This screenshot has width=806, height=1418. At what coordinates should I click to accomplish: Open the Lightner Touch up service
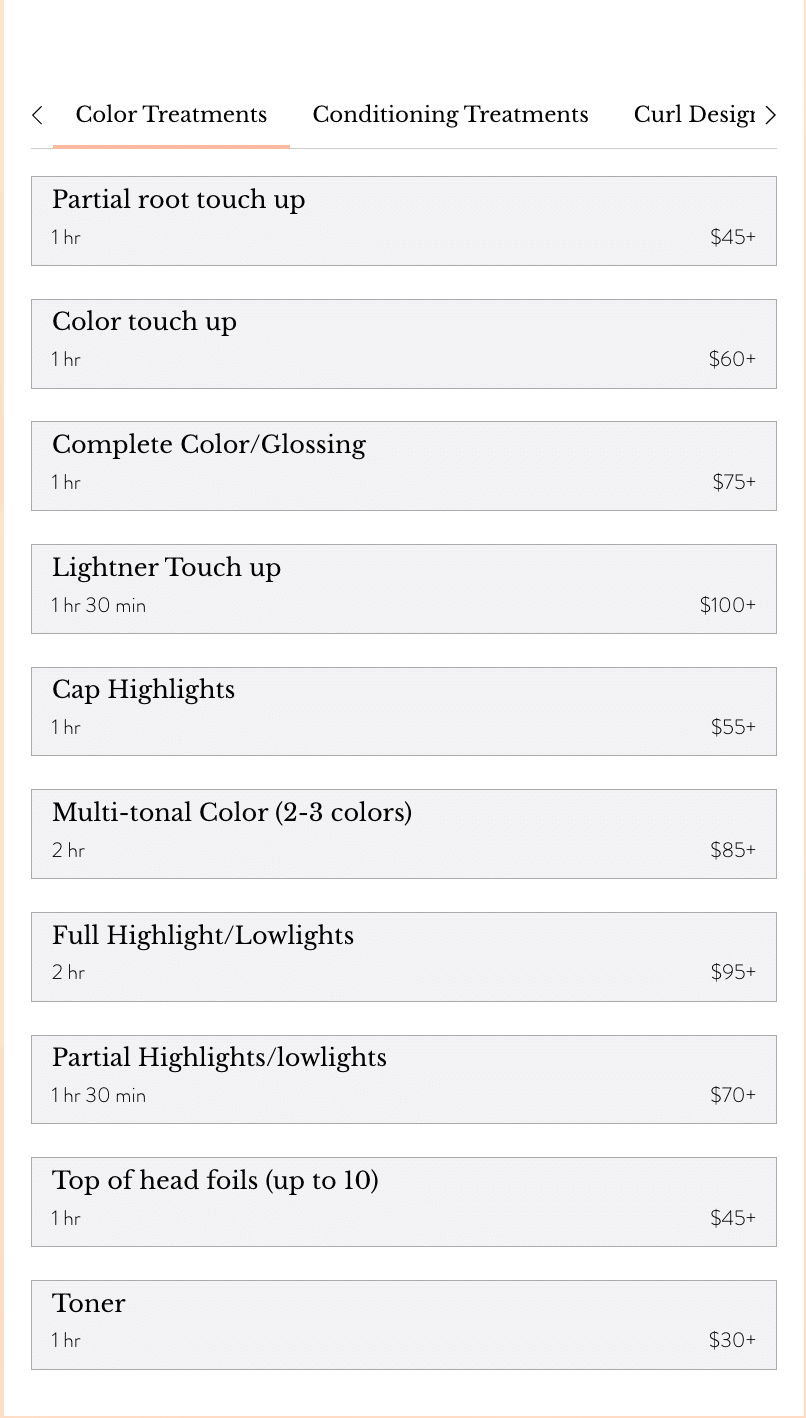[404, 589]
